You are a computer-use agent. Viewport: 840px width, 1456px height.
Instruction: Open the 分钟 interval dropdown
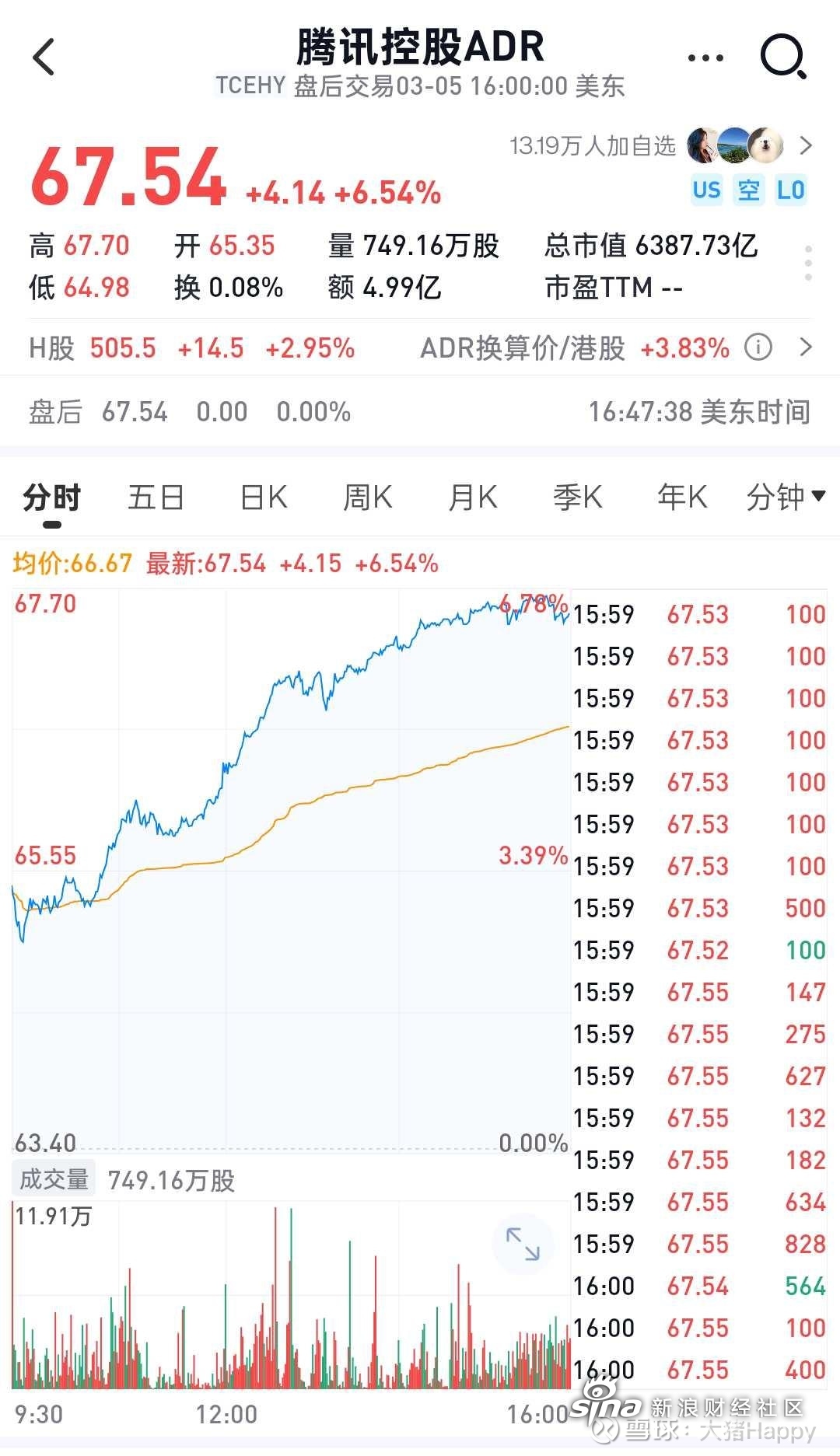[786, 497]
